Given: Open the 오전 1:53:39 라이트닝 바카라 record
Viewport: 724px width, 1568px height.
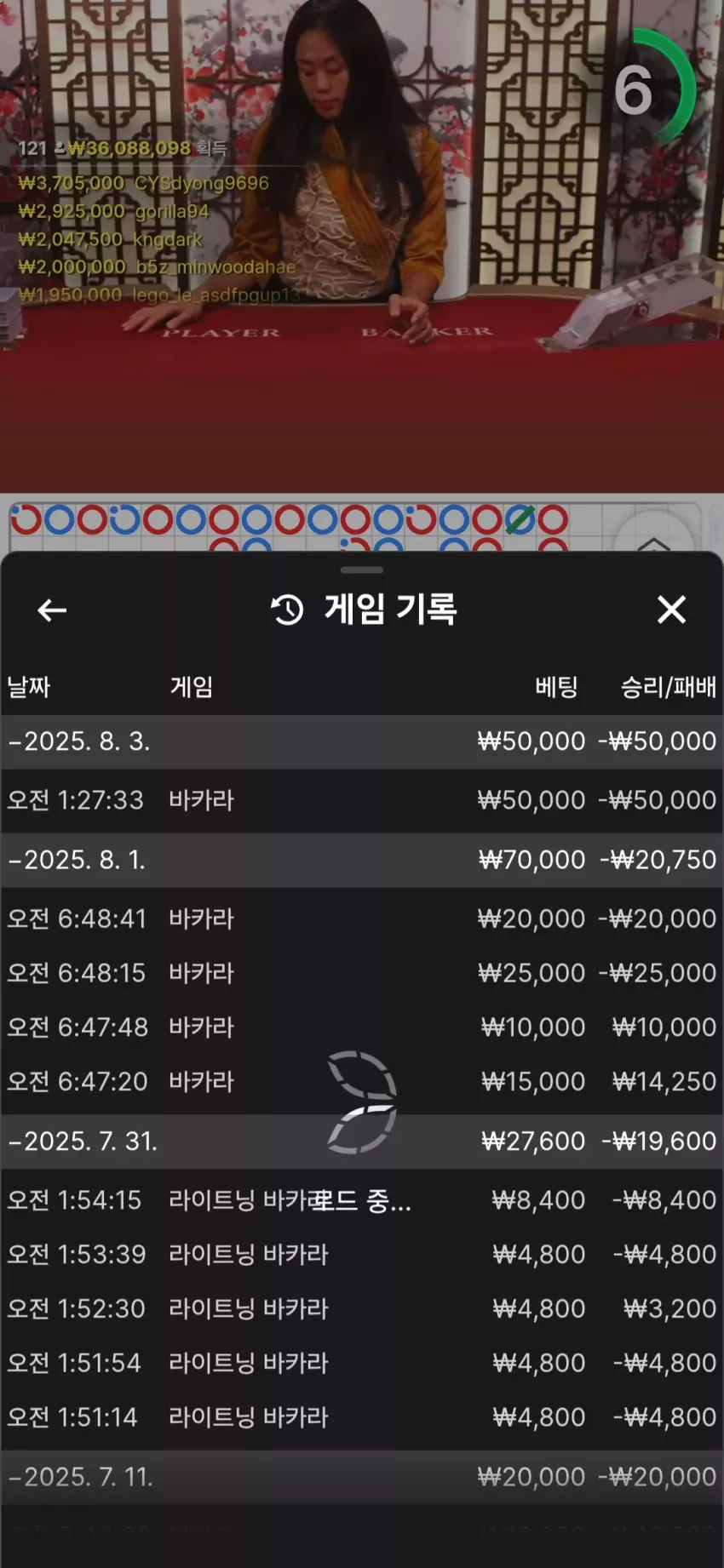Looking at the screenshot, I should pos(362,1255).
